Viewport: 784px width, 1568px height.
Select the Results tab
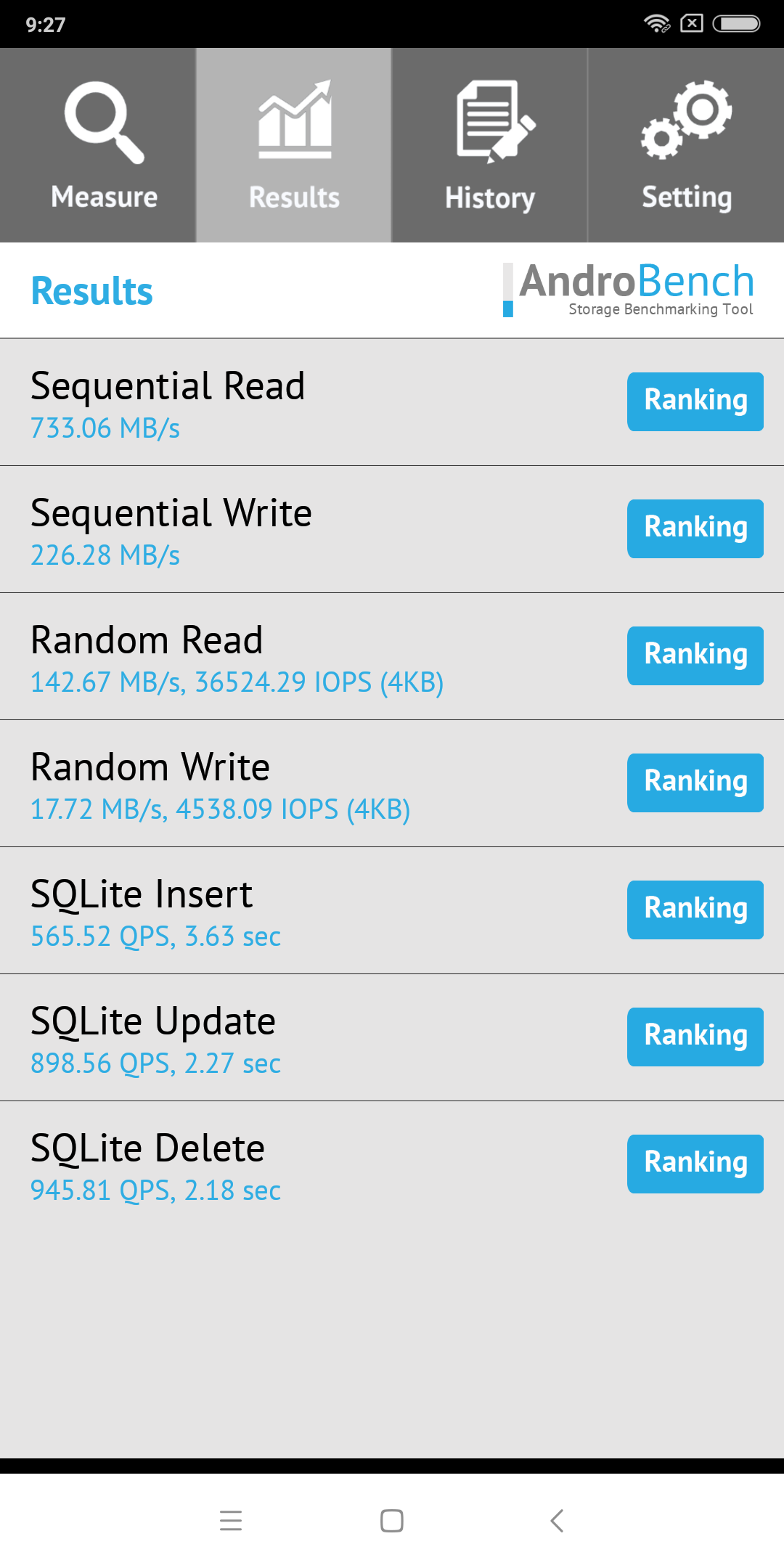(x=294, y=145)
